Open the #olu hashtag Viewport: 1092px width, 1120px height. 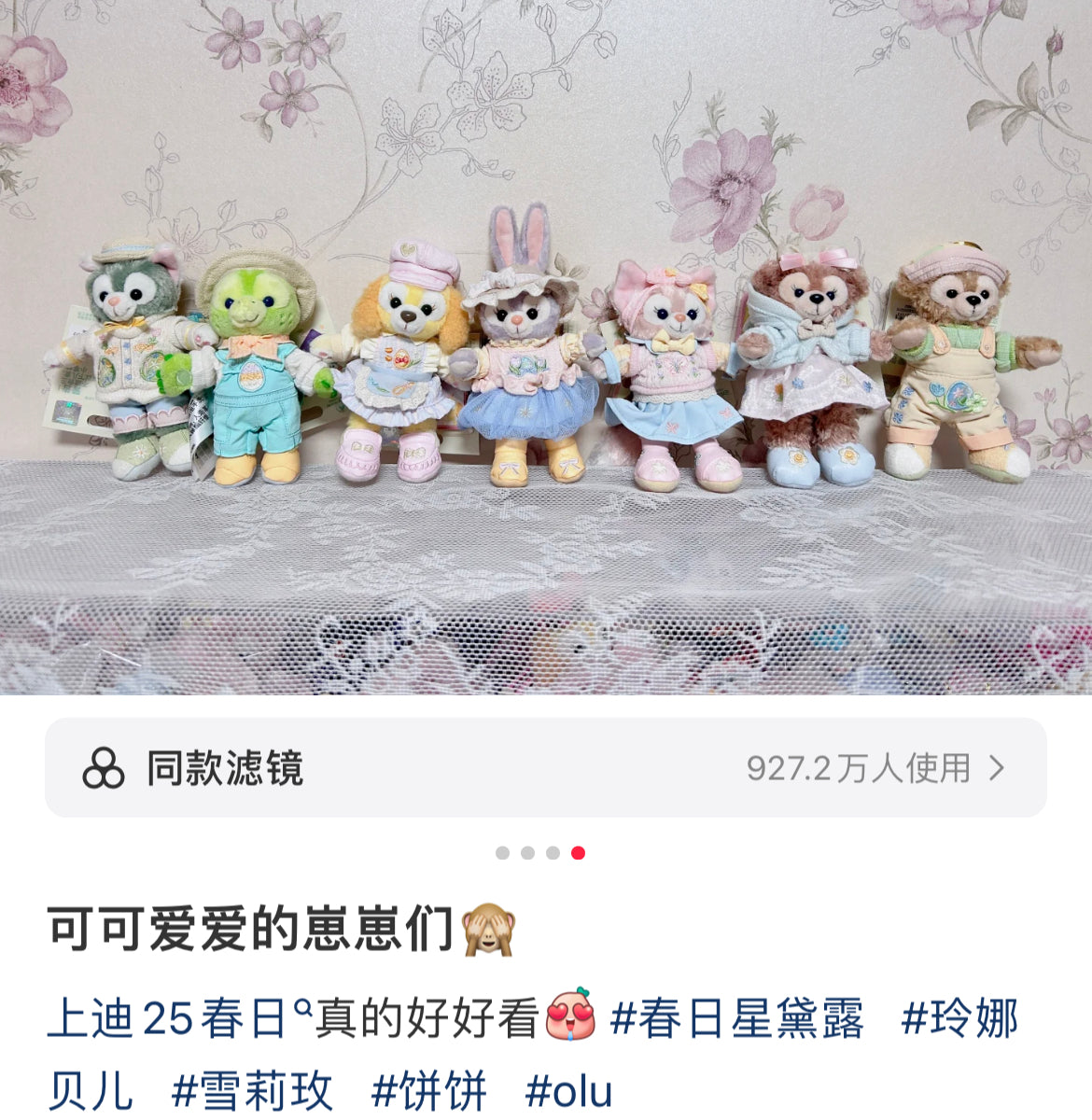point(568,1091)
